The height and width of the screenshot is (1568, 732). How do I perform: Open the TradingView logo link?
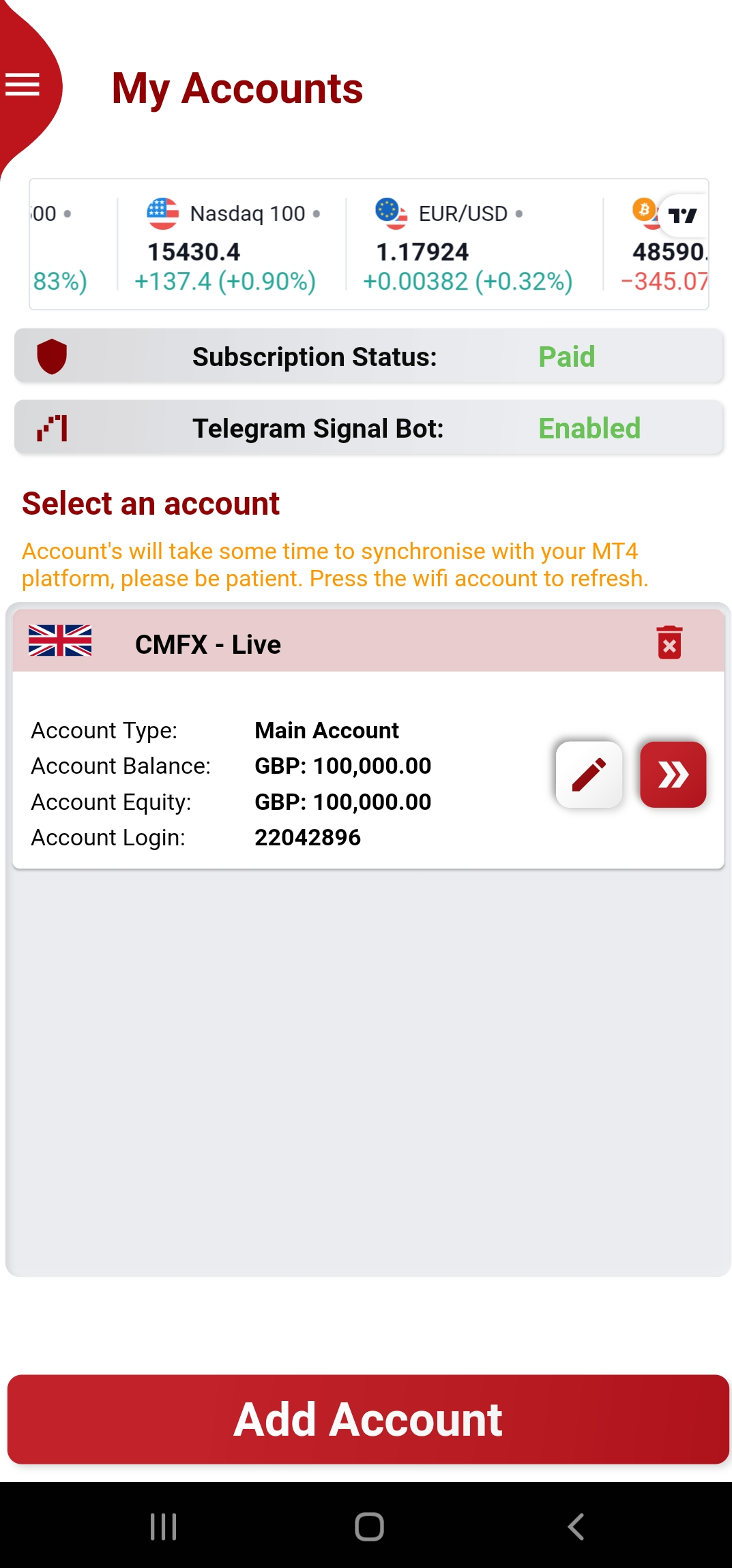683,216
